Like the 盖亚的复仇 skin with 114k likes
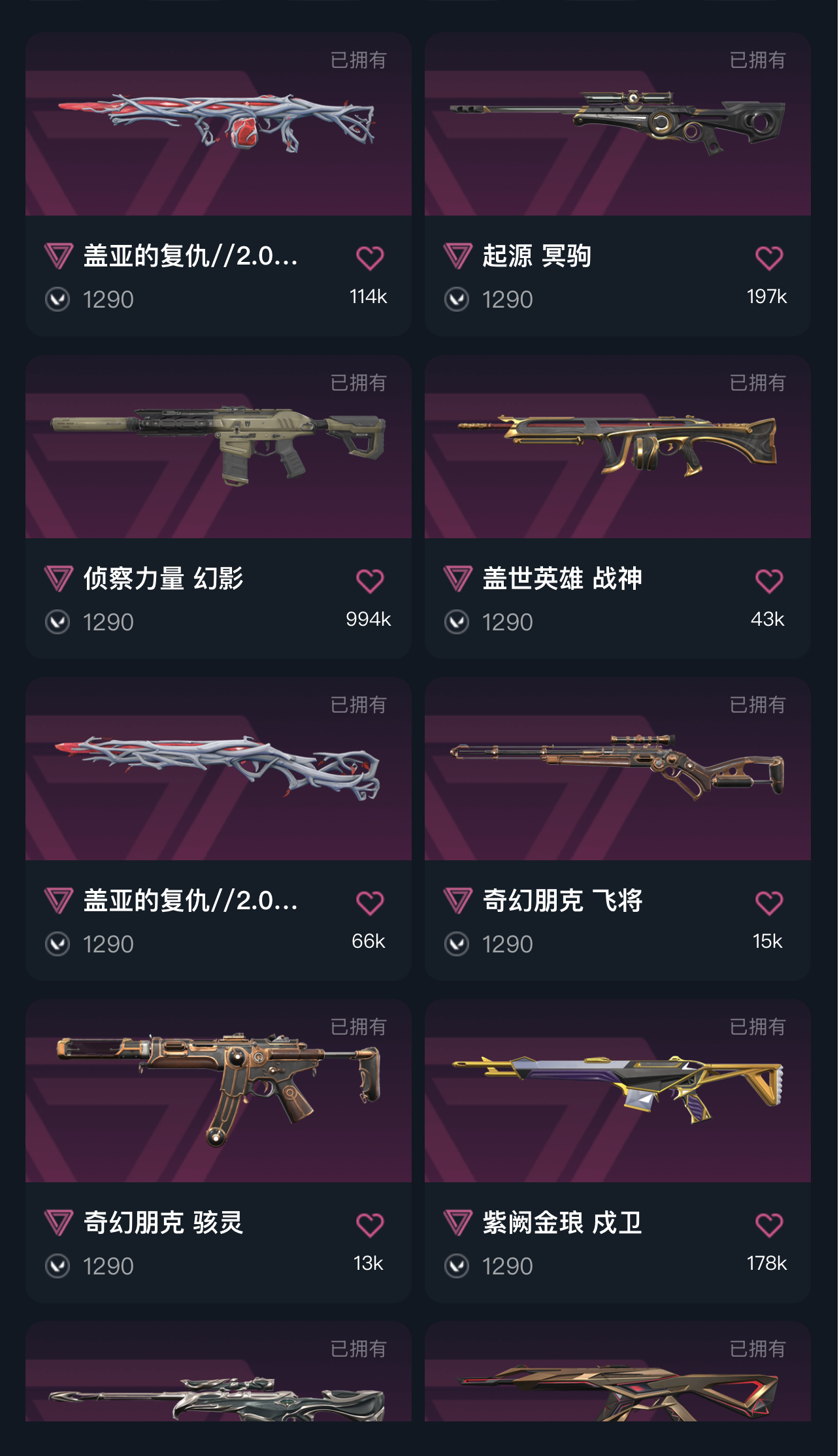839x1456 pixels. click(x=370, y=258)
